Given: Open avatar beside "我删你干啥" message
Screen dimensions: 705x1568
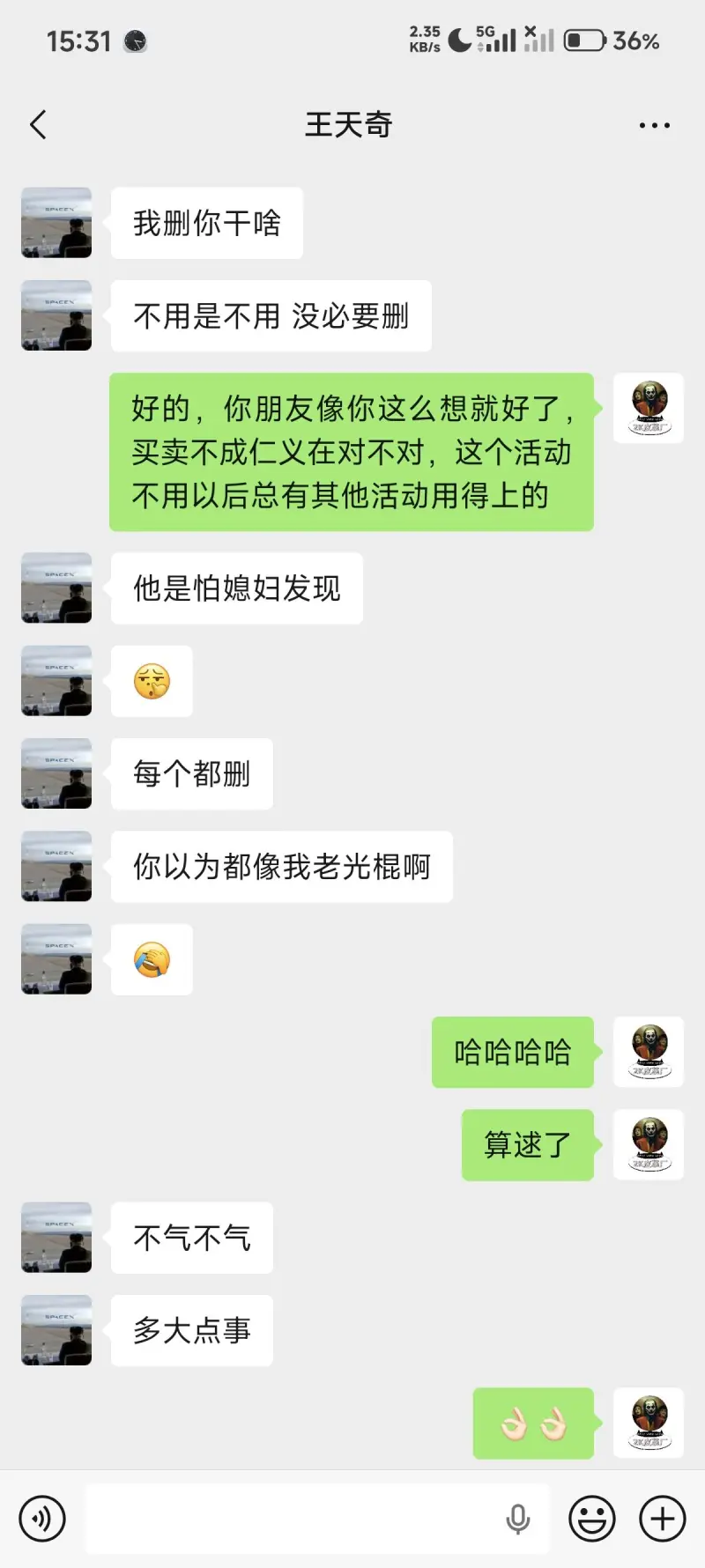Looking at the screenshot, I should [56, 223].
